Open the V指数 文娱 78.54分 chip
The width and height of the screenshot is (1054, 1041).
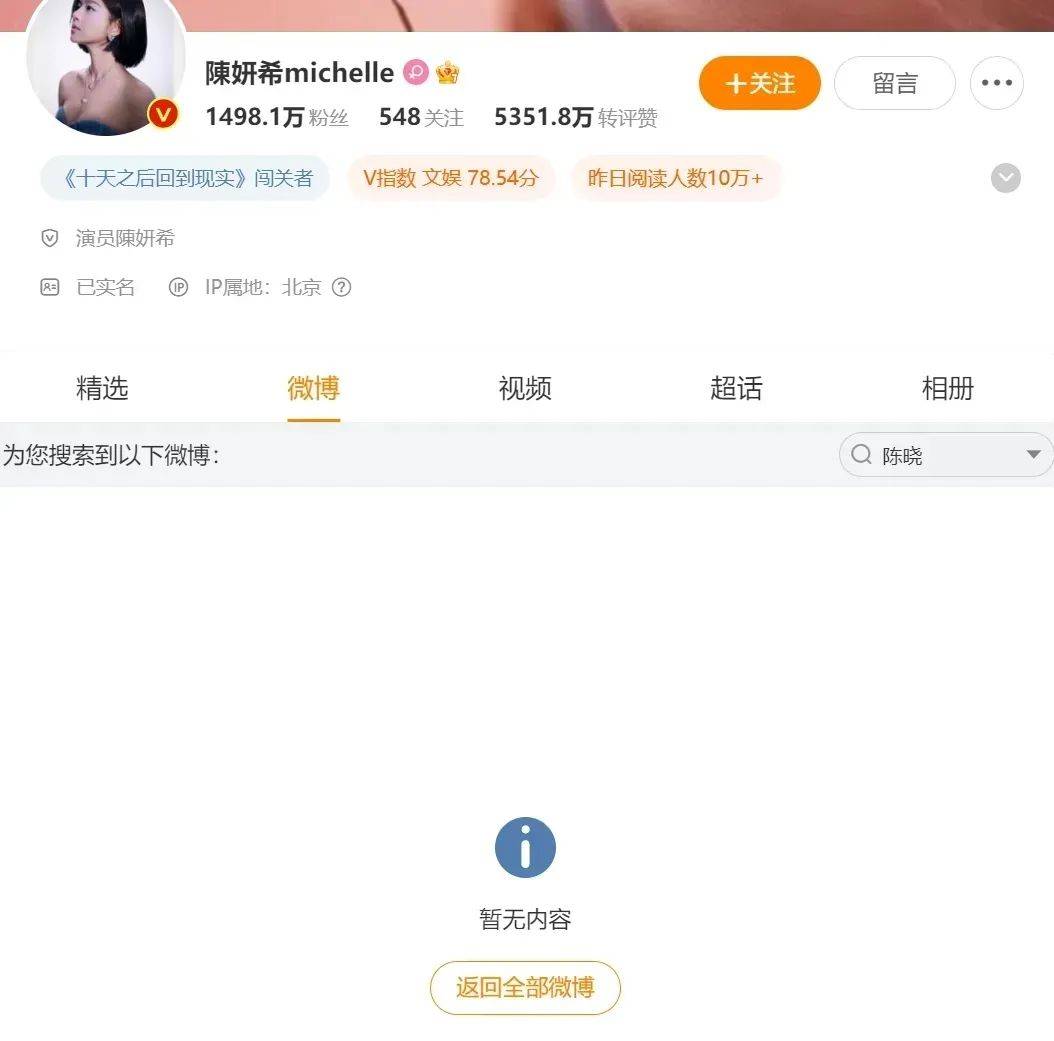click(450, 178)
